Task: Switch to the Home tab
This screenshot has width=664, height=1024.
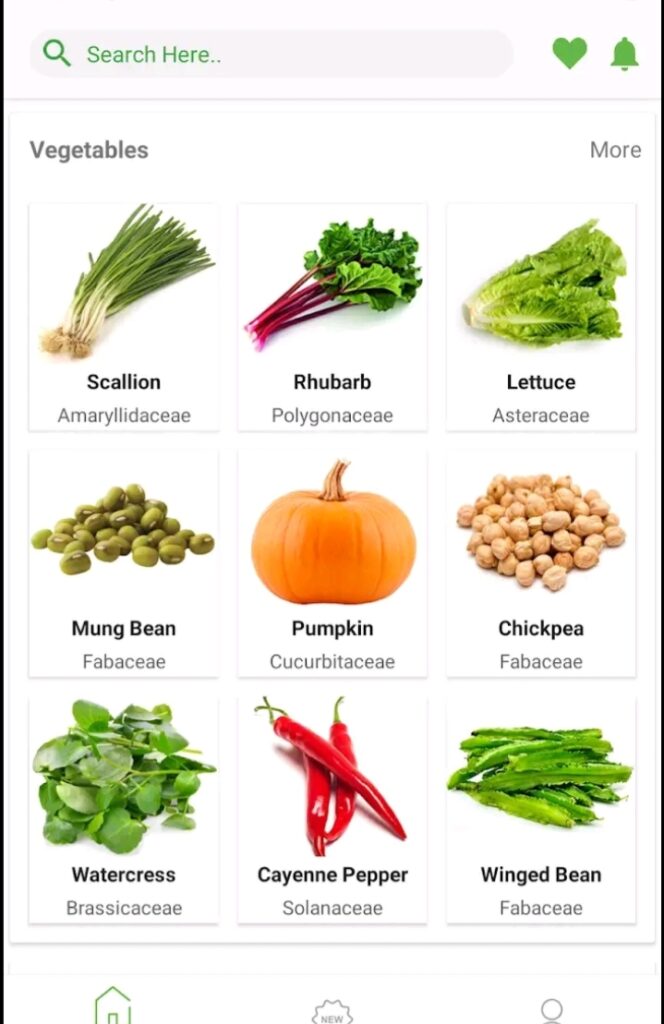Action: (x=113, y=1004)
